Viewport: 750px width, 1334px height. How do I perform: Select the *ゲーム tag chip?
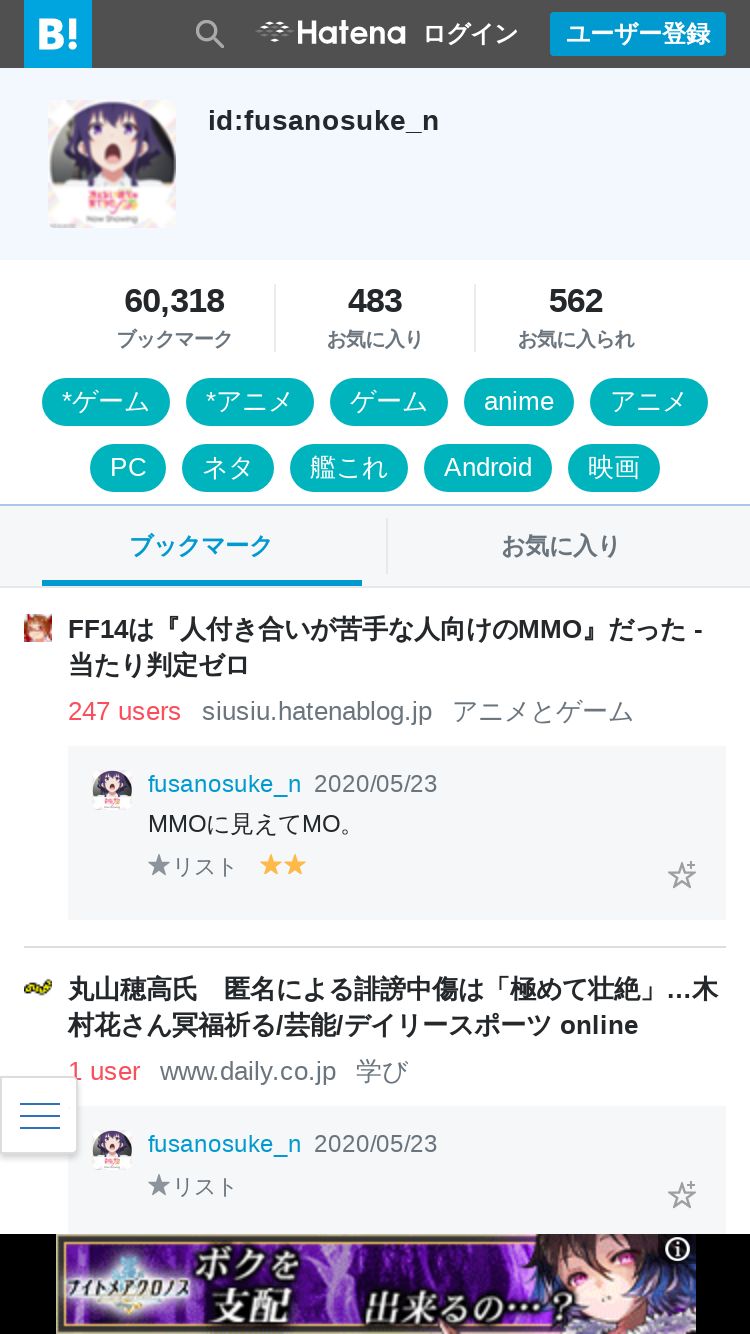pyautogui.click(x=106, y=402)
